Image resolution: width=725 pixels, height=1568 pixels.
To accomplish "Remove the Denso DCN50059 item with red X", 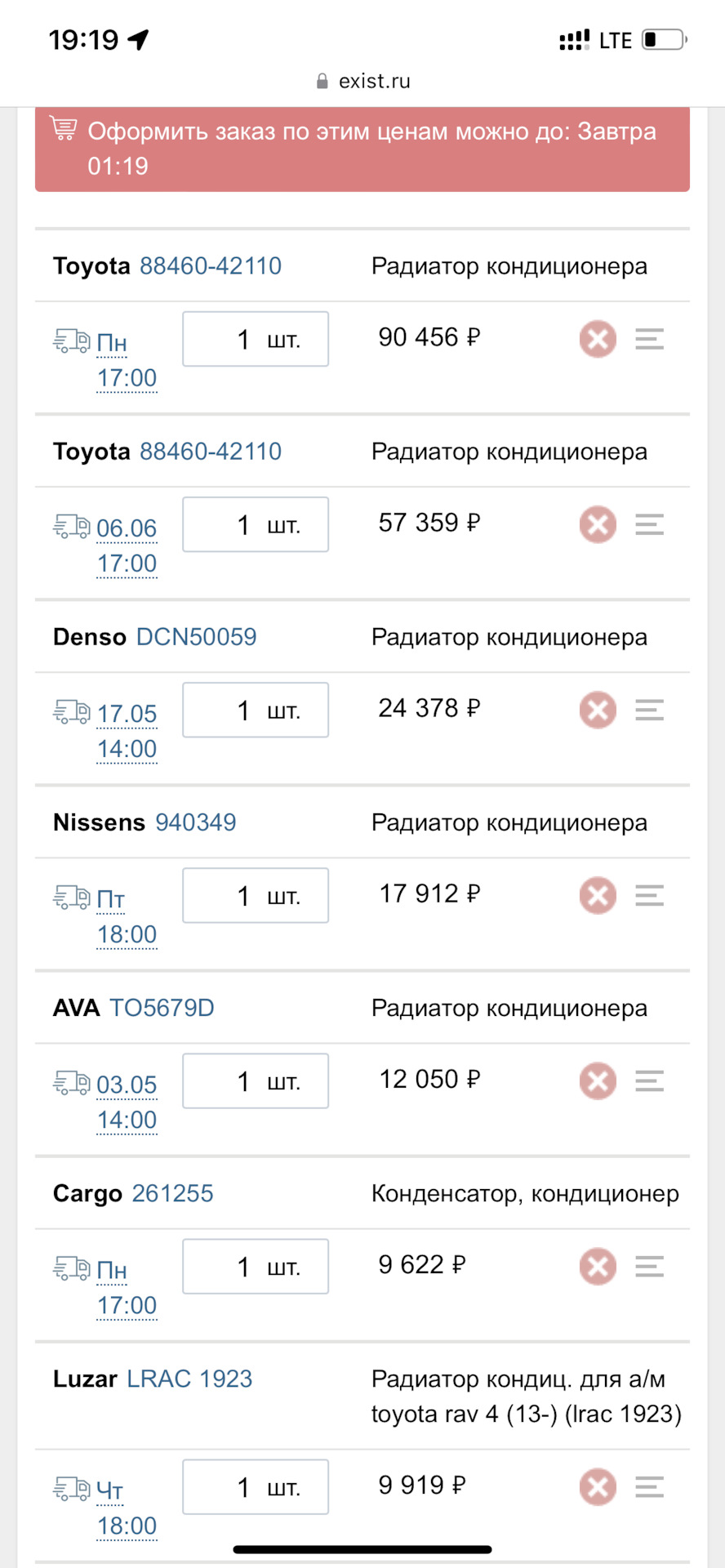I will click(597, 710).
